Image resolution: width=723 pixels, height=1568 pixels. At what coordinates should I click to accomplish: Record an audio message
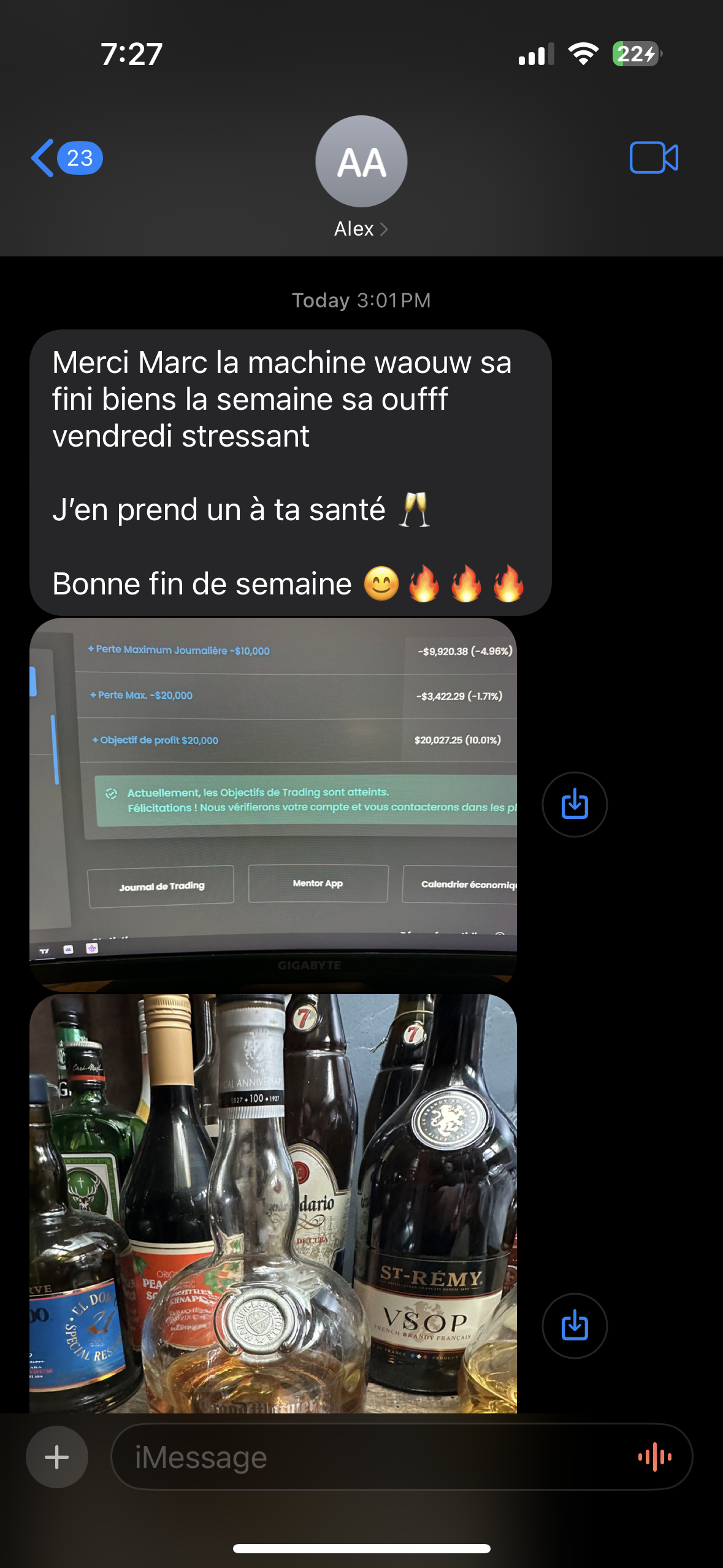point(654,1457)
